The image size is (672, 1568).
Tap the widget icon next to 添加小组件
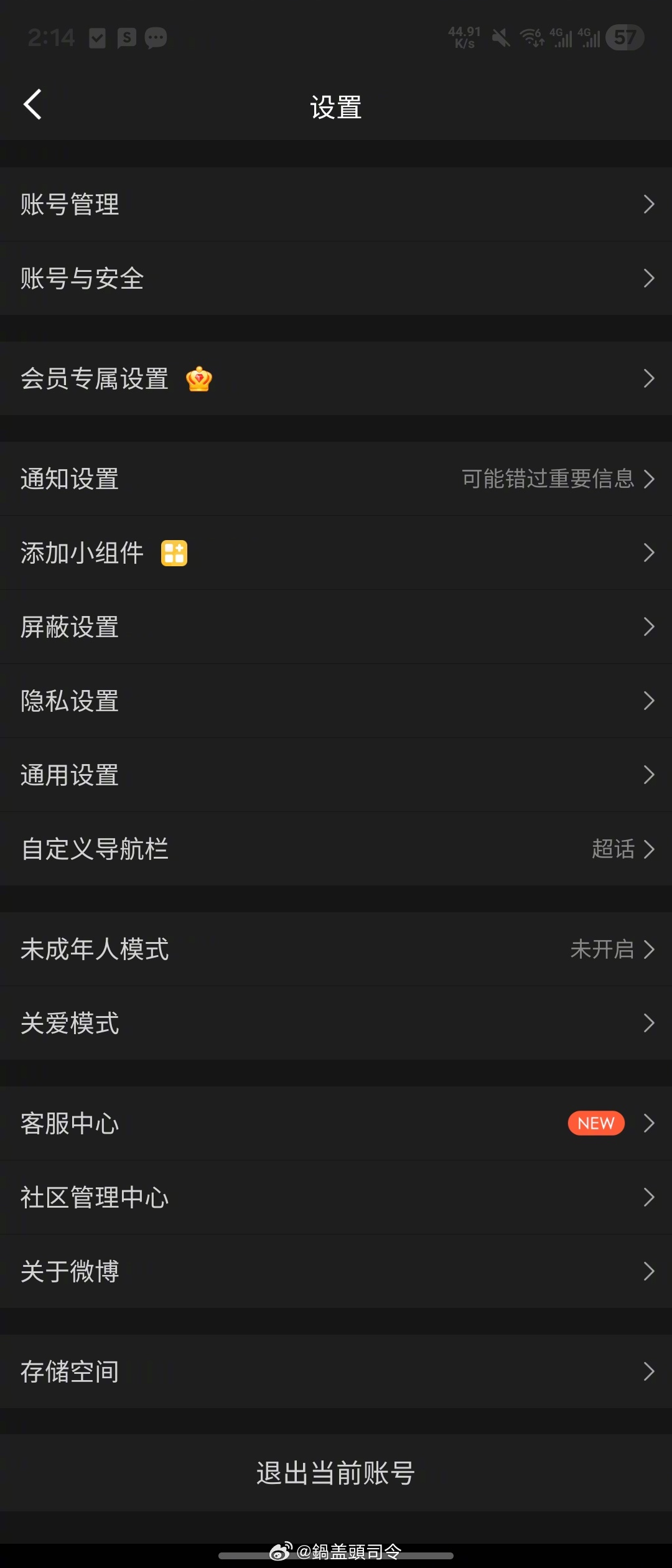(x=175, y=553)
